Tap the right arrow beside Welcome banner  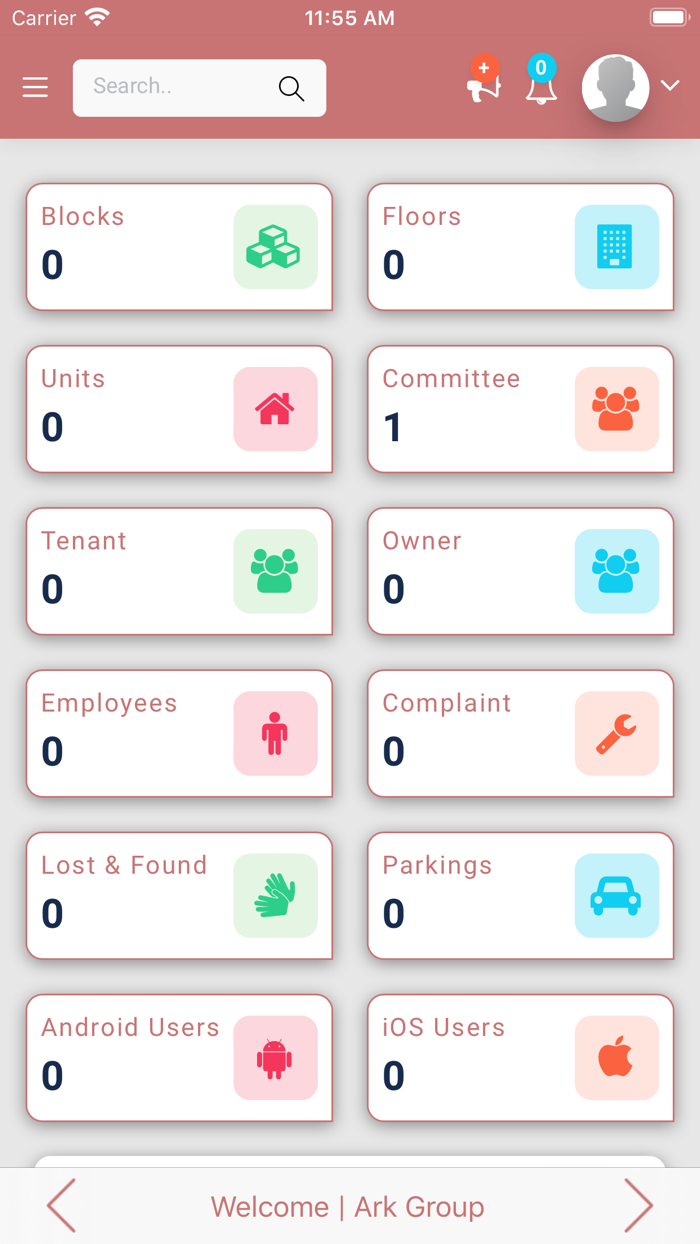click(x=639, y=1206)
